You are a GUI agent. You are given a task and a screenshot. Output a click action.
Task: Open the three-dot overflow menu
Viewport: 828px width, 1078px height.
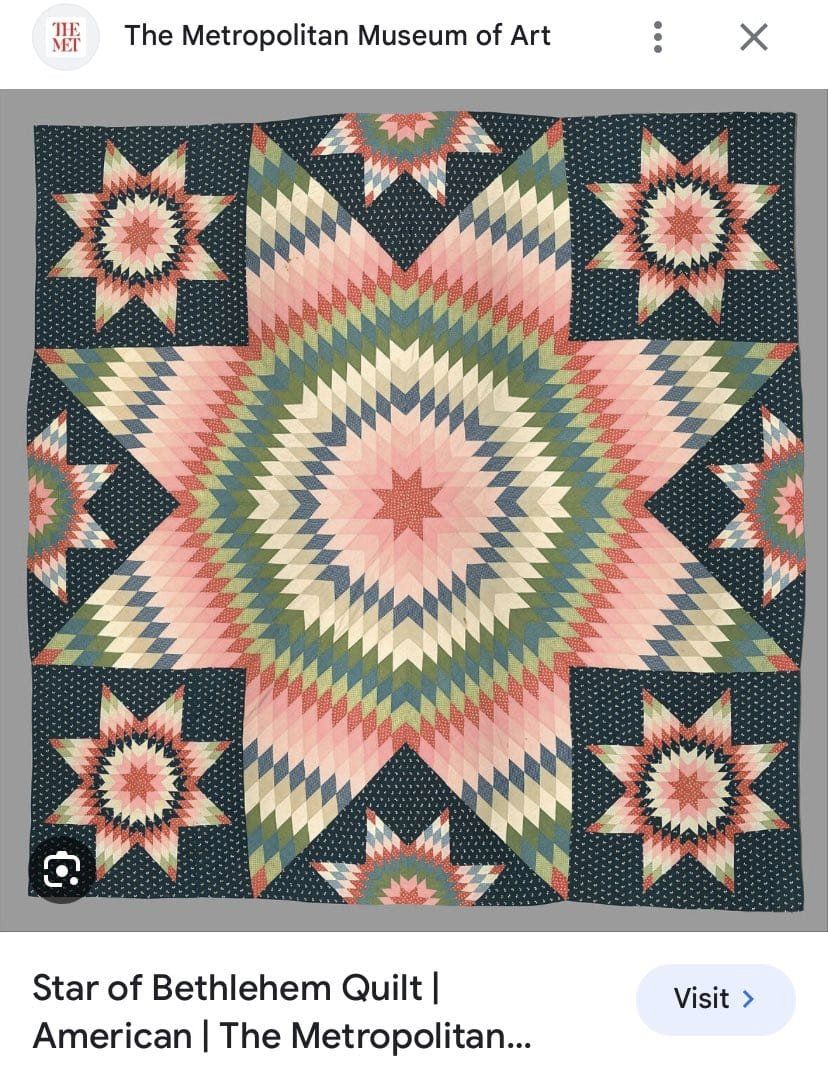point(657,36)
